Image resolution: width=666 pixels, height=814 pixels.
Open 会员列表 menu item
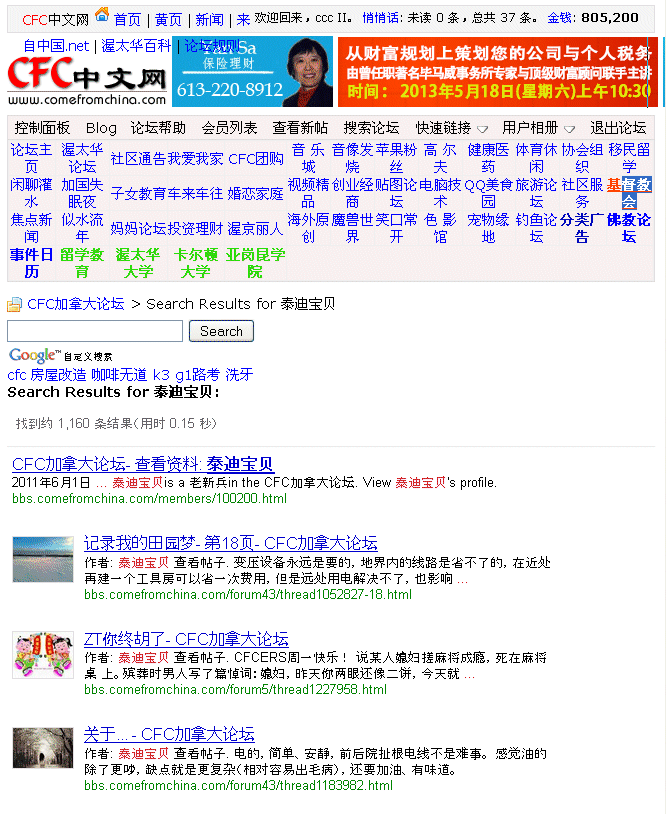tap(229, 128)
